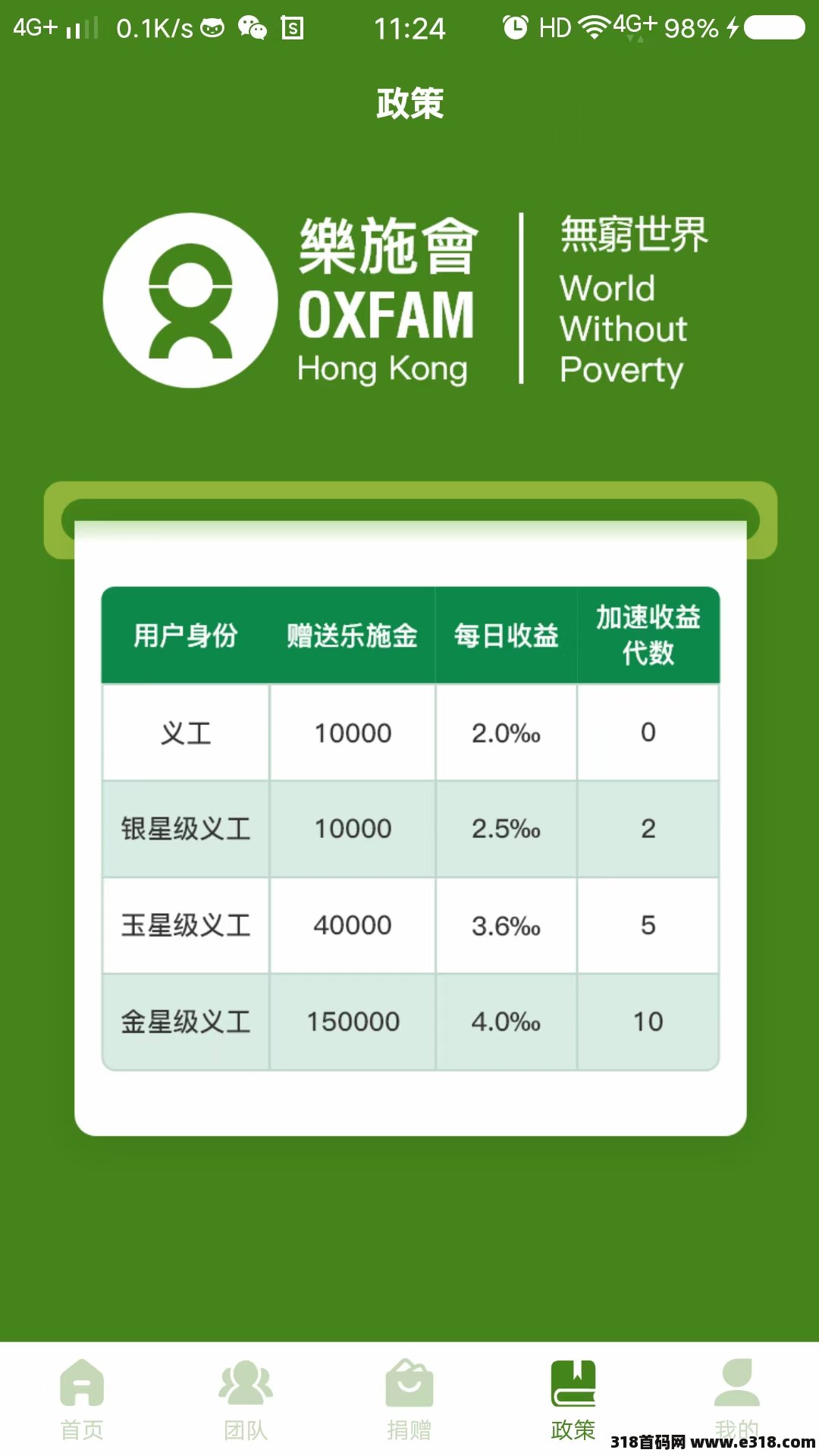Select the 政策 policy tab
This screenshot has height=1456, width=819.
click(573, 1400)
